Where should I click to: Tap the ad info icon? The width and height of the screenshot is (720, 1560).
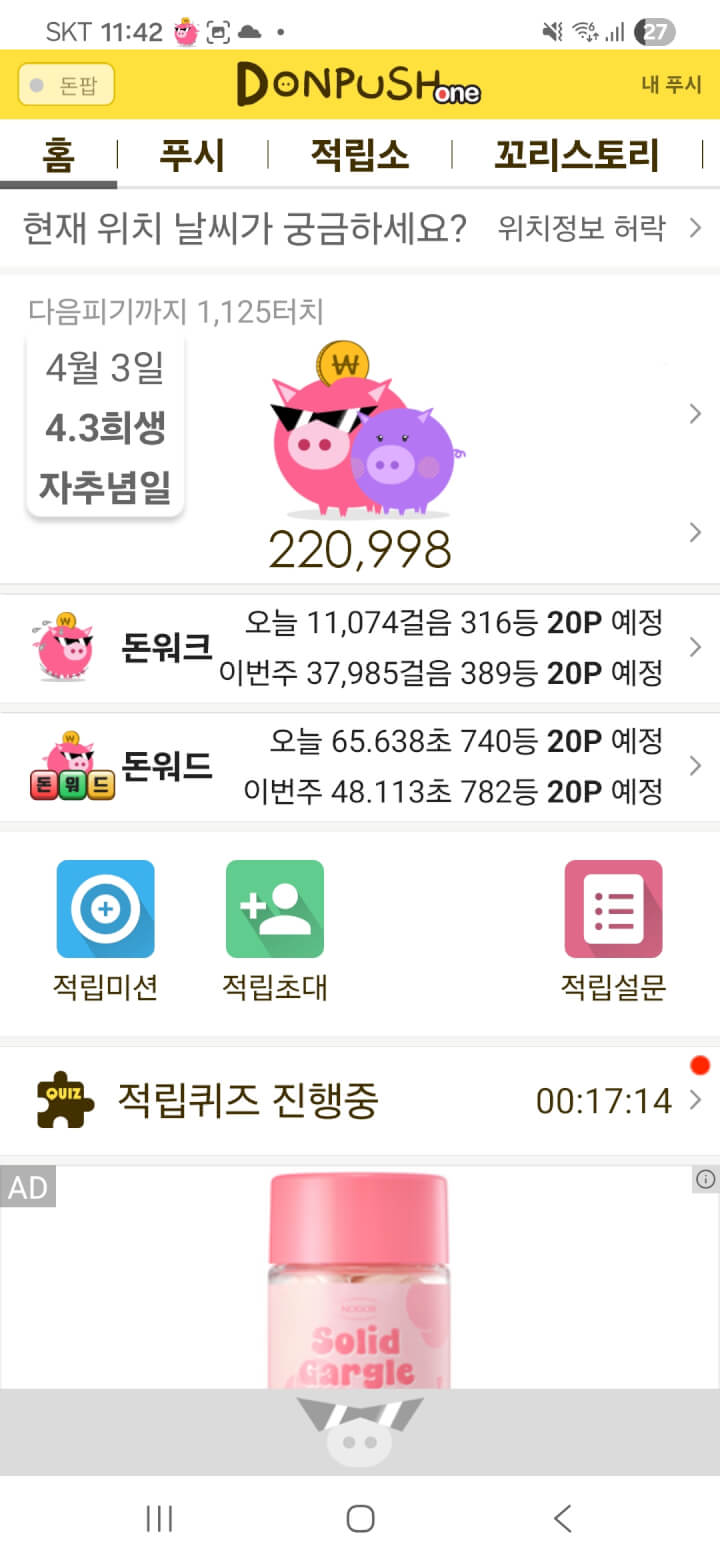click(x=705, y=1180)
